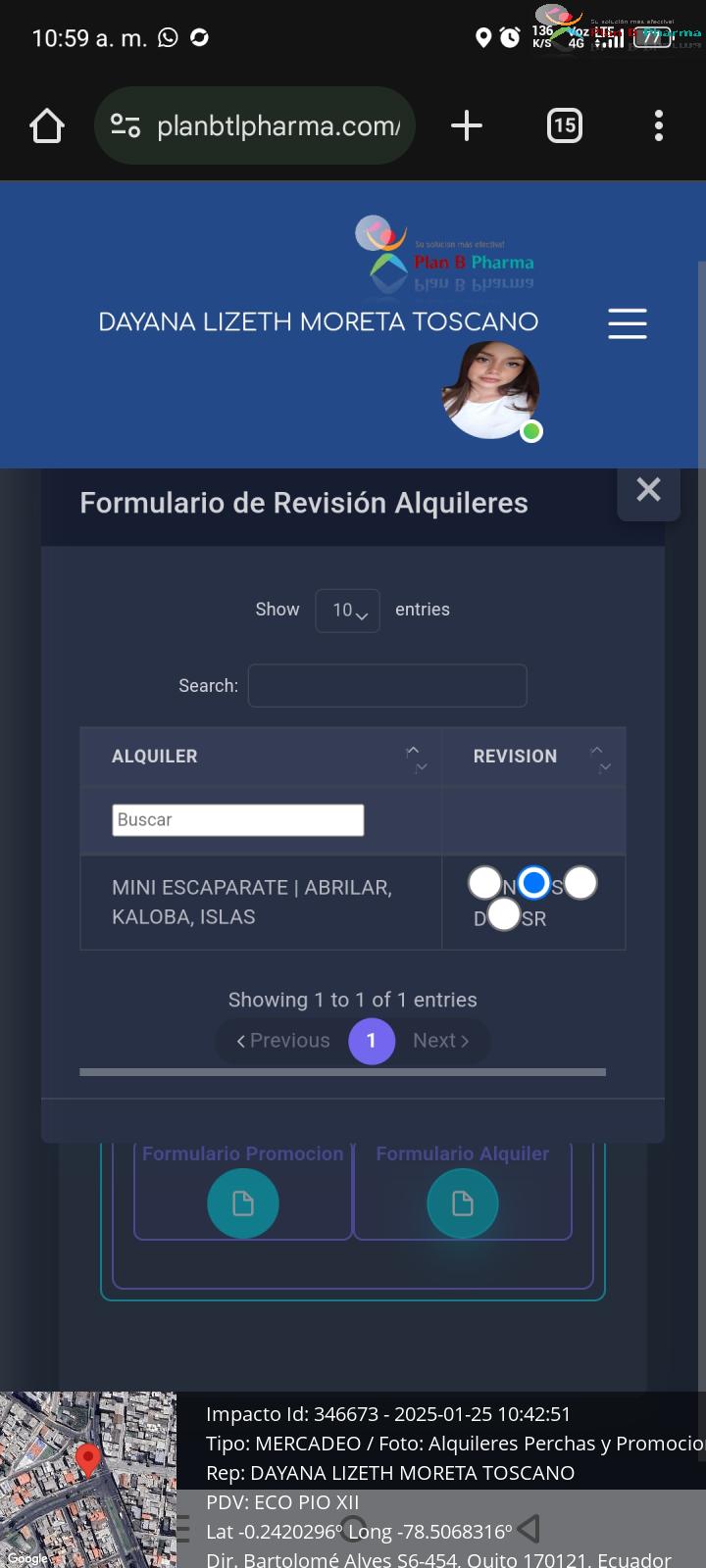Go to the Next page
This screenshot has width=706, height=1568.
click(x=441, y=1041)
